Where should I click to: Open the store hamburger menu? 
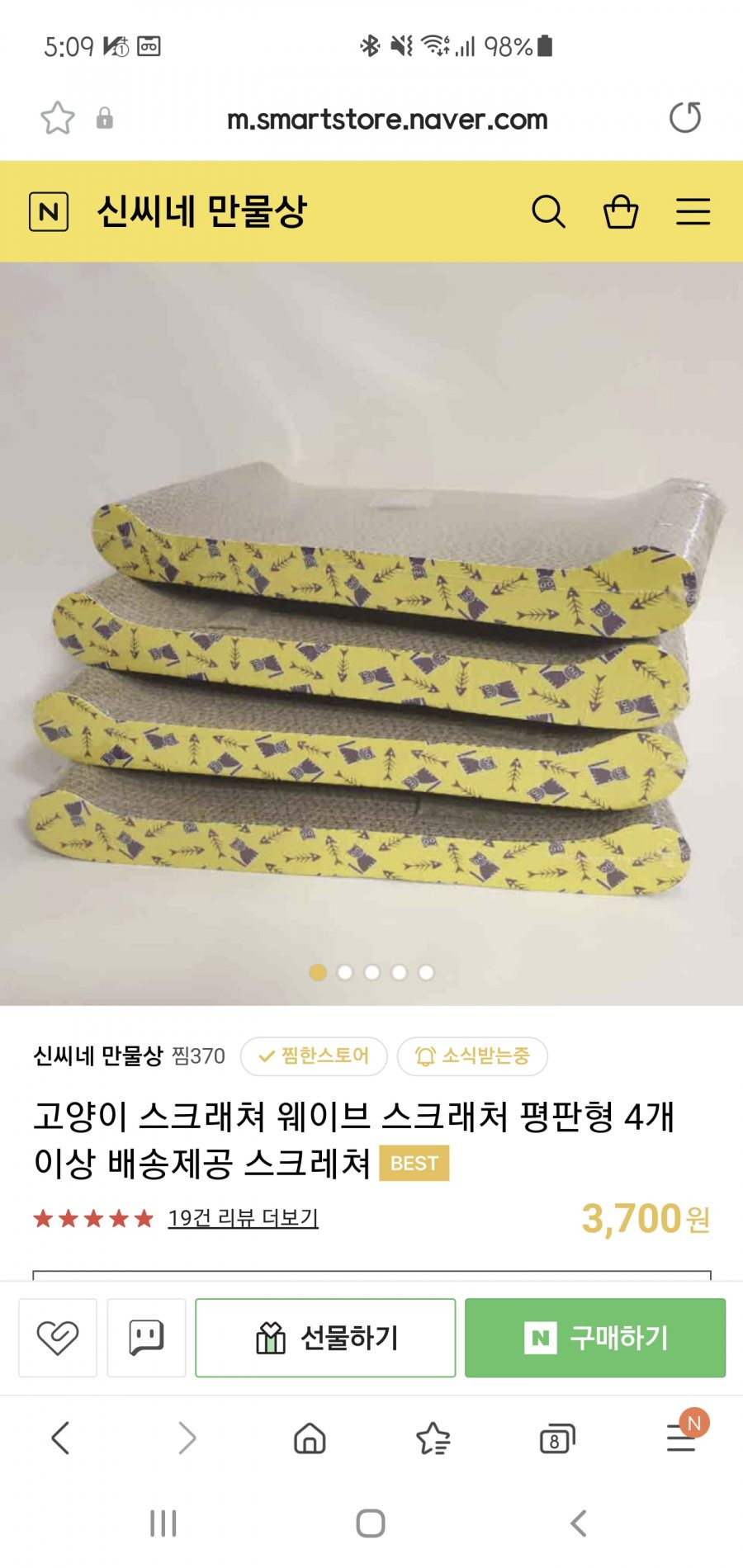(x=693, y=212)
